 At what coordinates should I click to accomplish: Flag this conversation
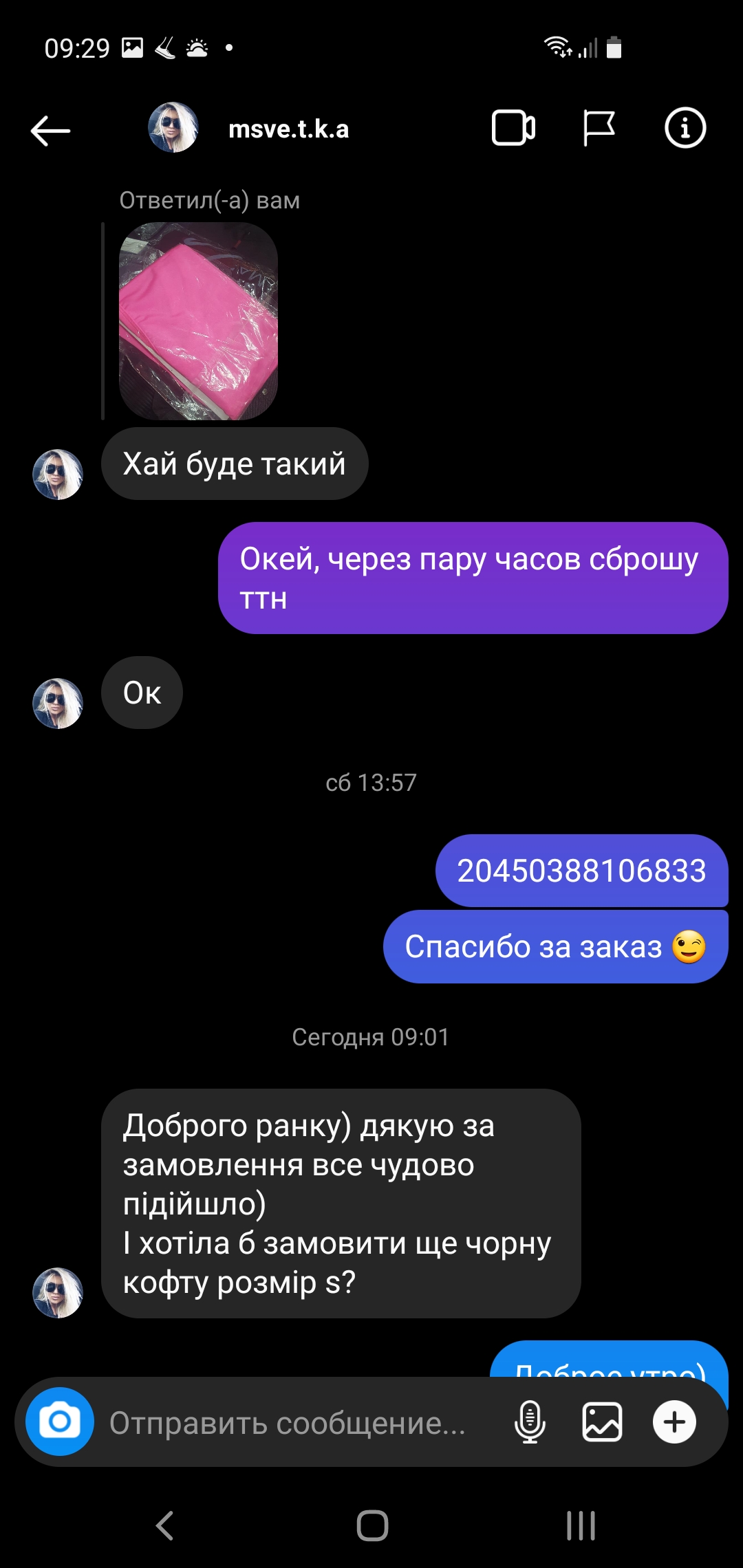point(599,128)
